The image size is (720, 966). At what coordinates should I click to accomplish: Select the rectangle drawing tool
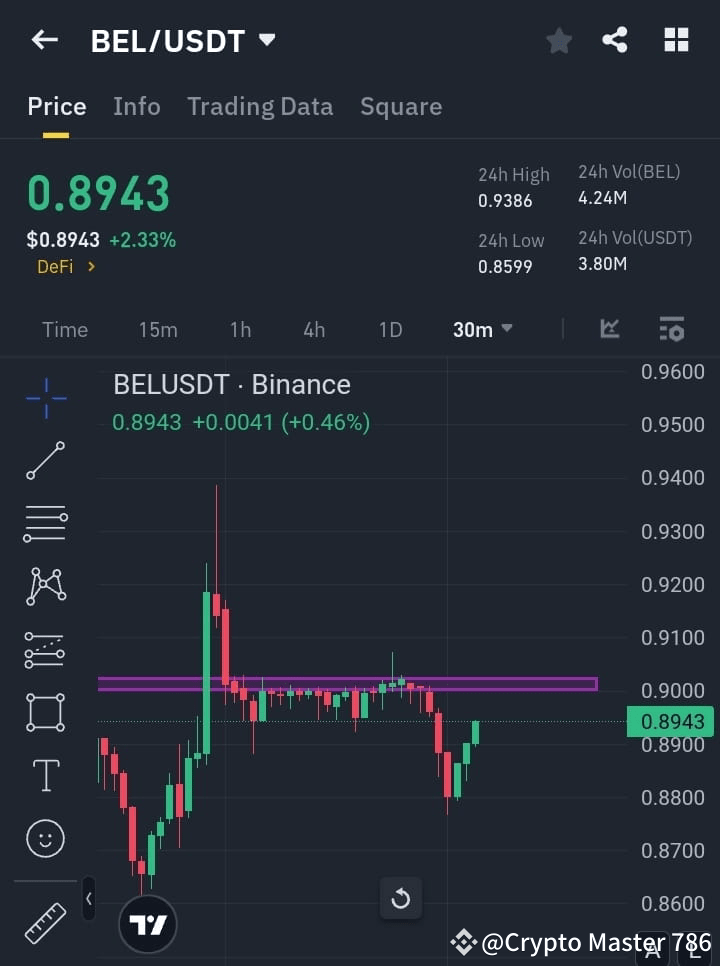point(45,712)
